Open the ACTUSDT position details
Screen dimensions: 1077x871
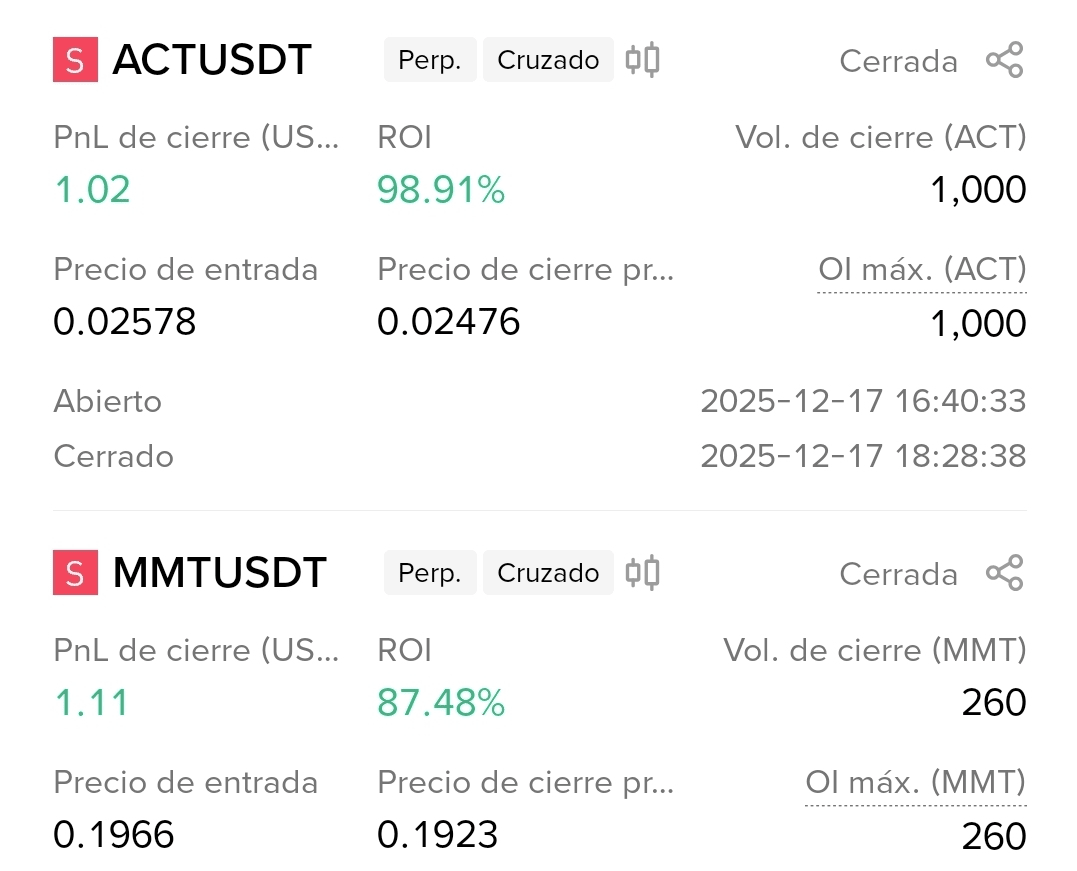click(212, 61)
